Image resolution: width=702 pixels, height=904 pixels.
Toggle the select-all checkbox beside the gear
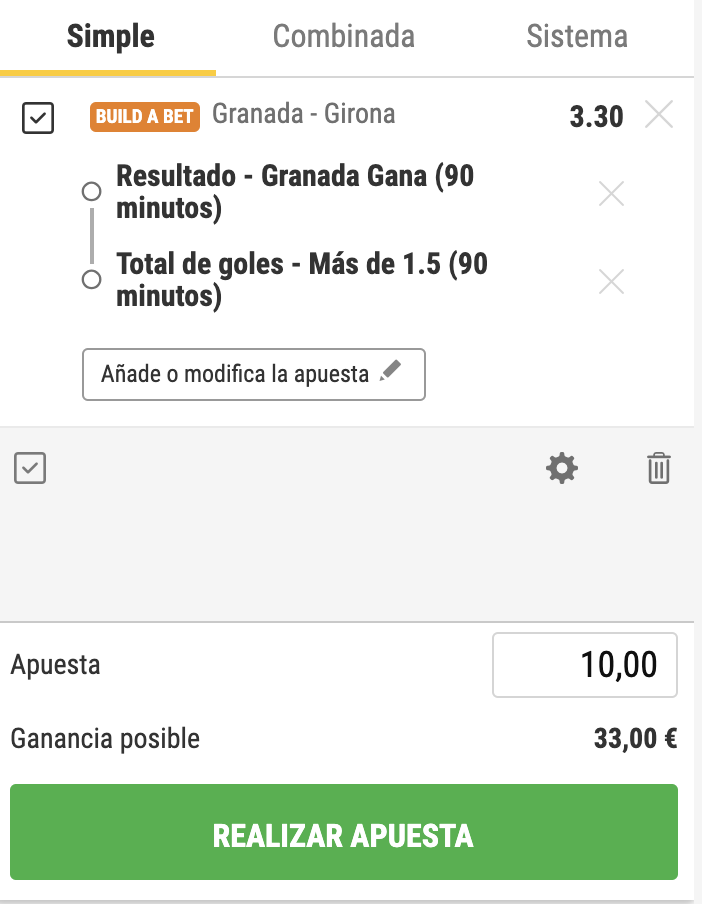[x=31, y=468]
